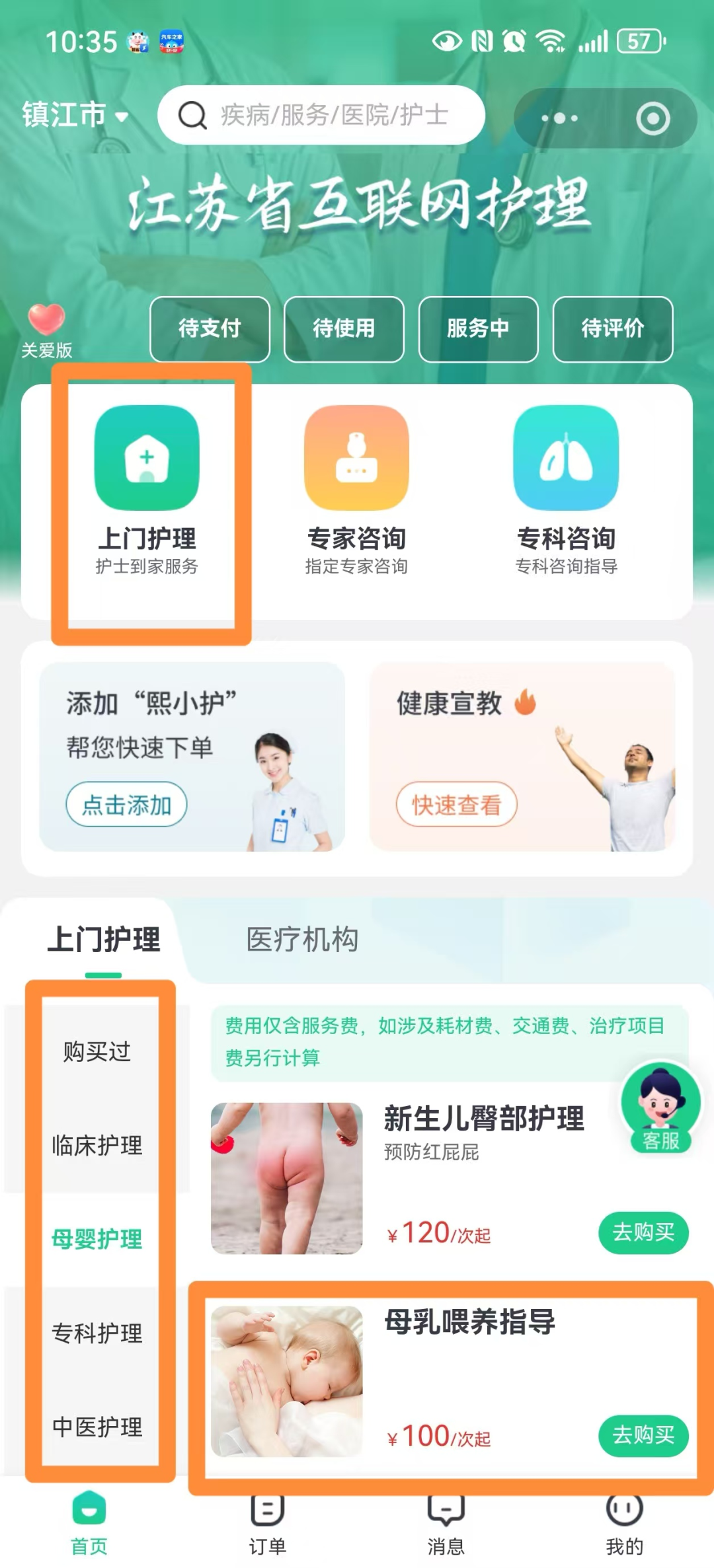Image resolution: width=714 pixels, height=1568 pixels.
Task: Open the mini-program more options menu
Action: pos(559,118)
